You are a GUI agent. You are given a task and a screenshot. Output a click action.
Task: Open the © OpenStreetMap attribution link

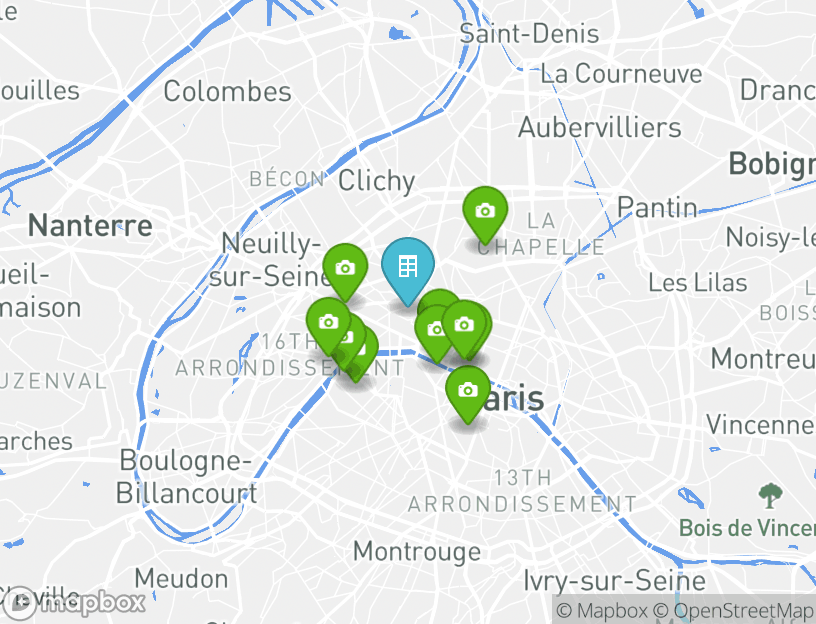[x=734, y=610]
